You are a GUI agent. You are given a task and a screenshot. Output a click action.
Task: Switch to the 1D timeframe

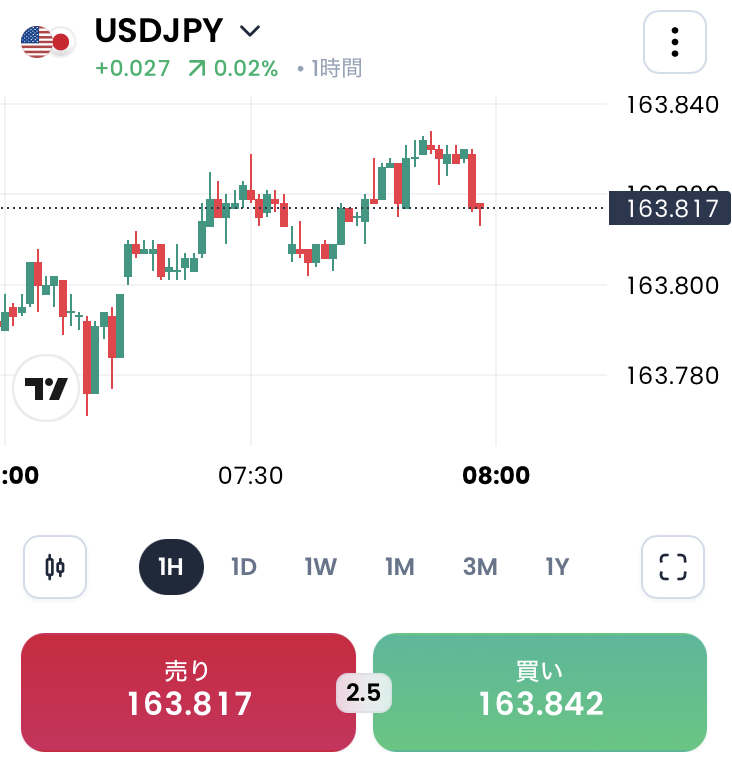tap(244, 567)
